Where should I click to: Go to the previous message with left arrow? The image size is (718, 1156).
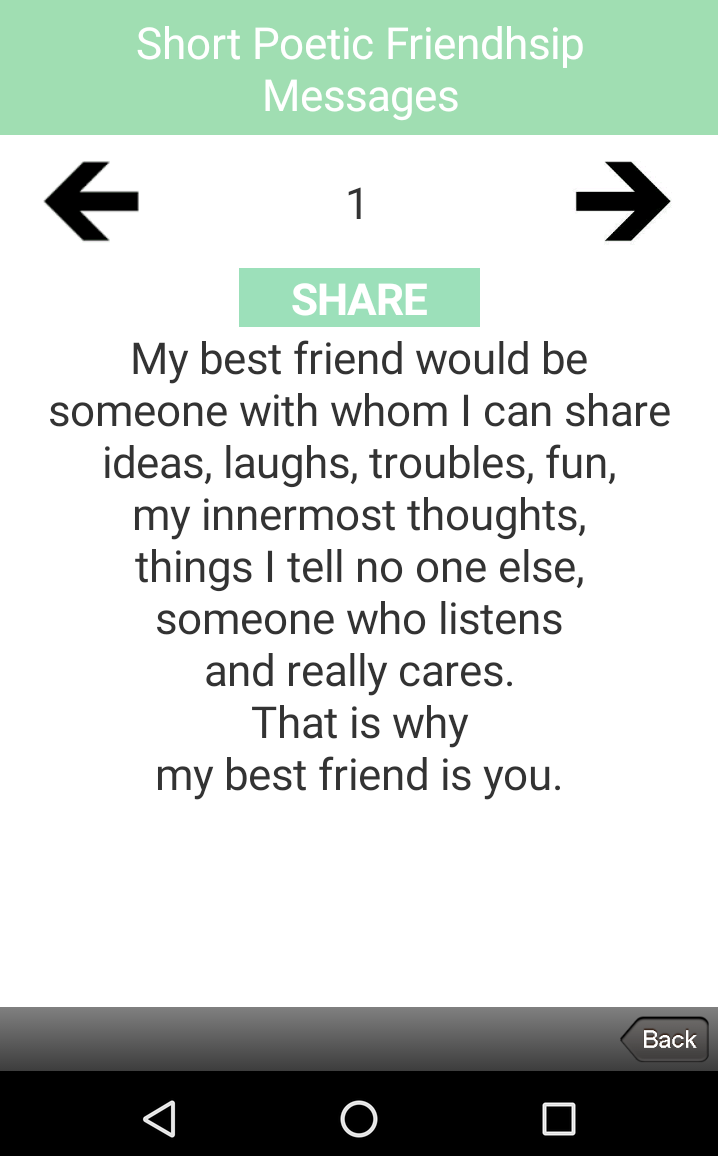[x=91, y=201]
